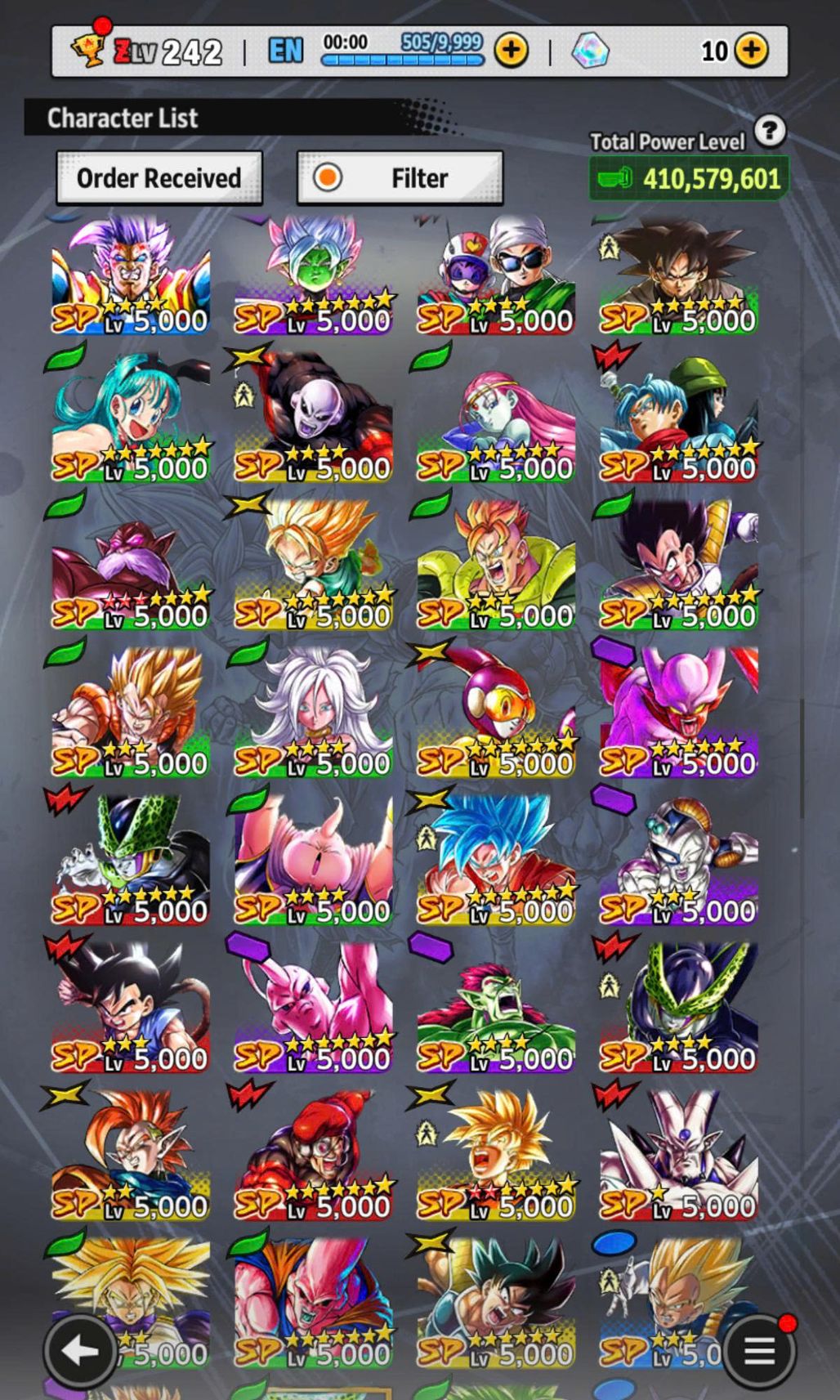Tap the help question mark icon
The height and width of the screenshot is (1400, 840).
pyautogui.click(x=770, y=131)
